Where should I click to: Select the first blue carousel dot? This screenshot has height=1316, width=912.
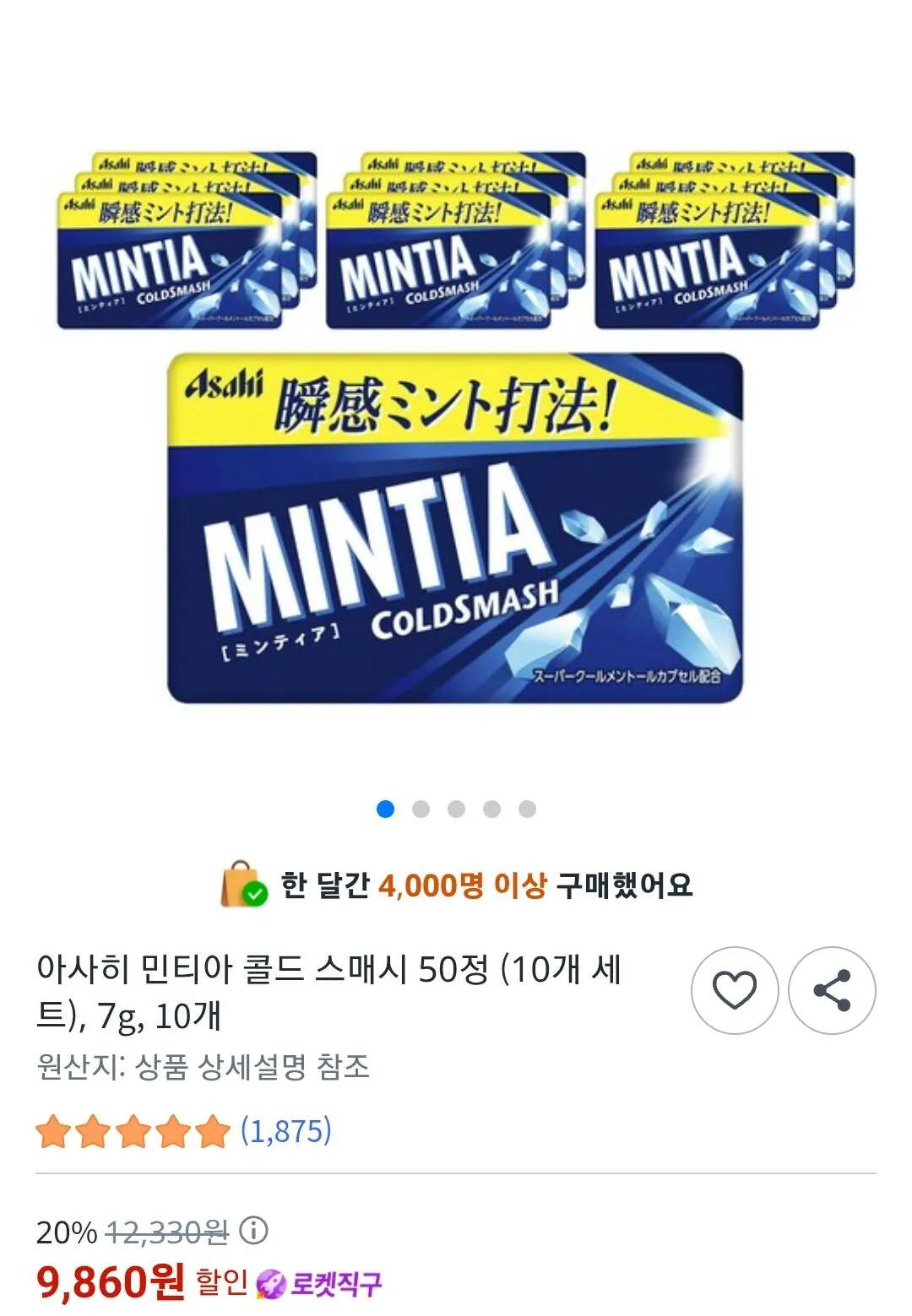(x=387, y=809)
